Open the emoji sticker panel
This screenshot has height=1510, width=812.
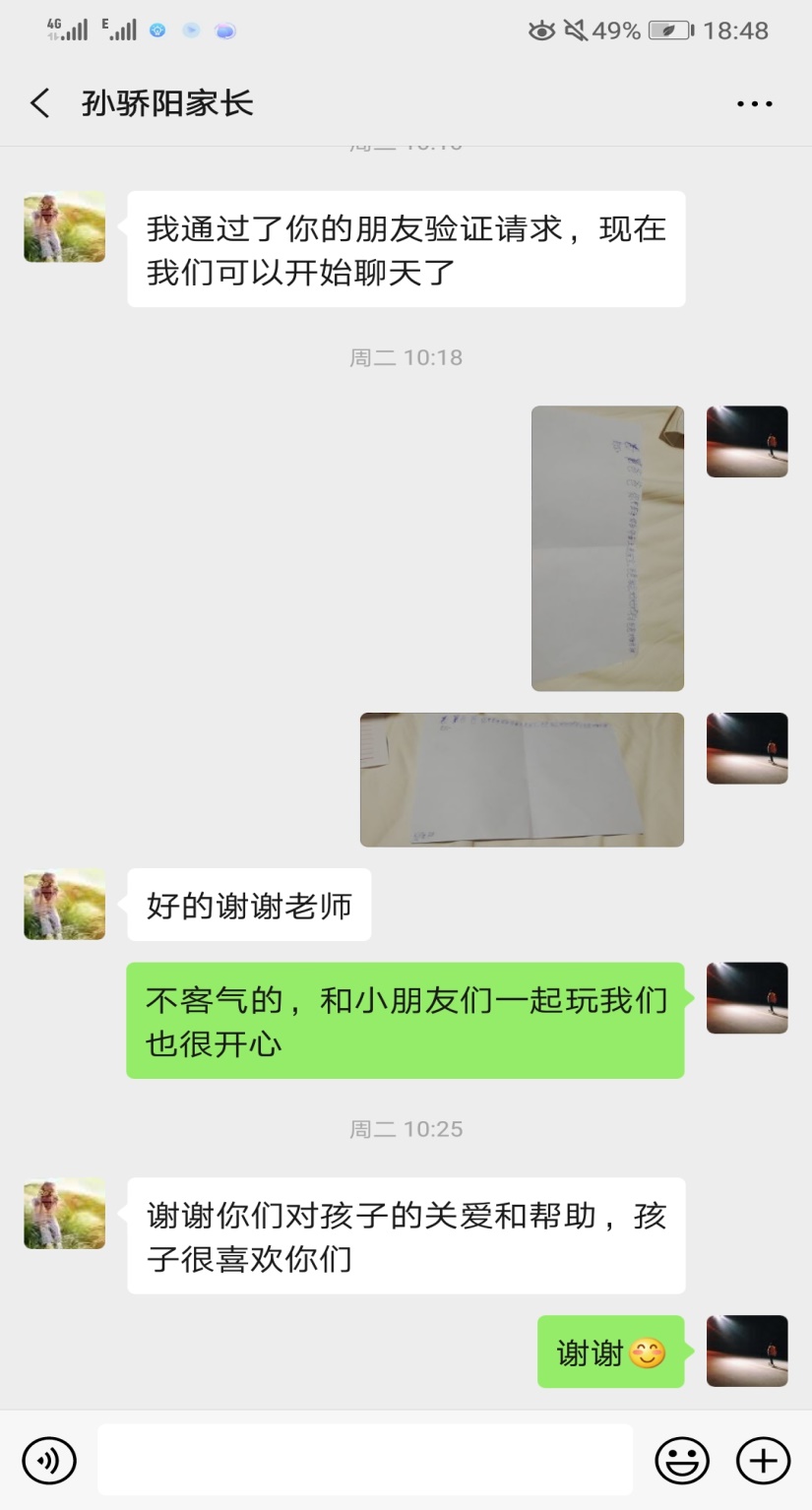pos(681,1459)
